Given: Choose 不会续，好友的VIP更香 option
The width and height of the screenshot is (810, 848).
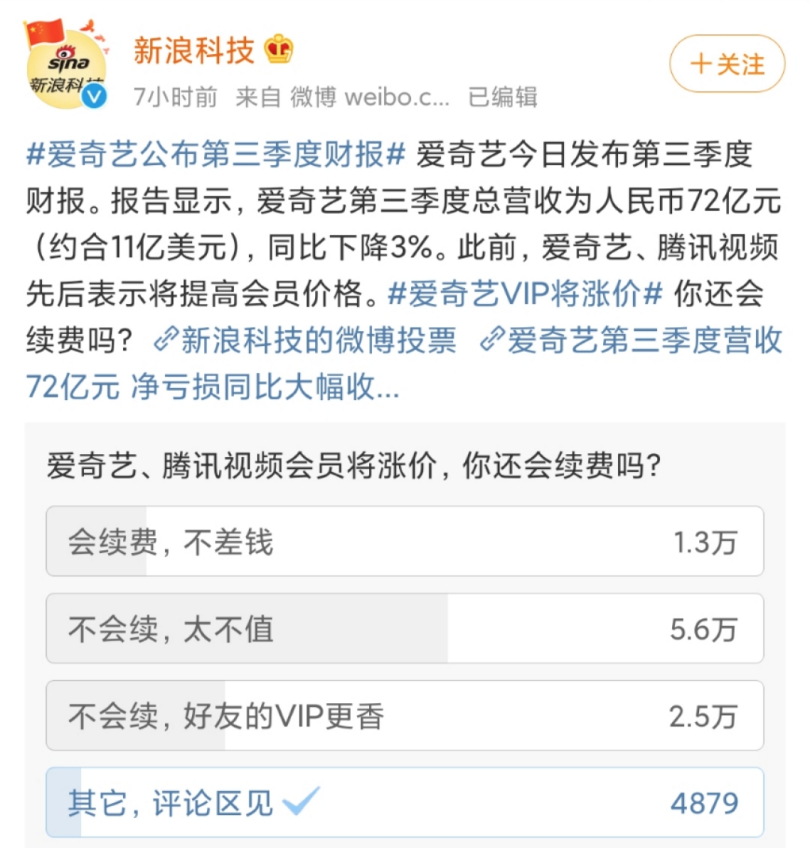Looking at the screenshot, I should tap(404, 716).
